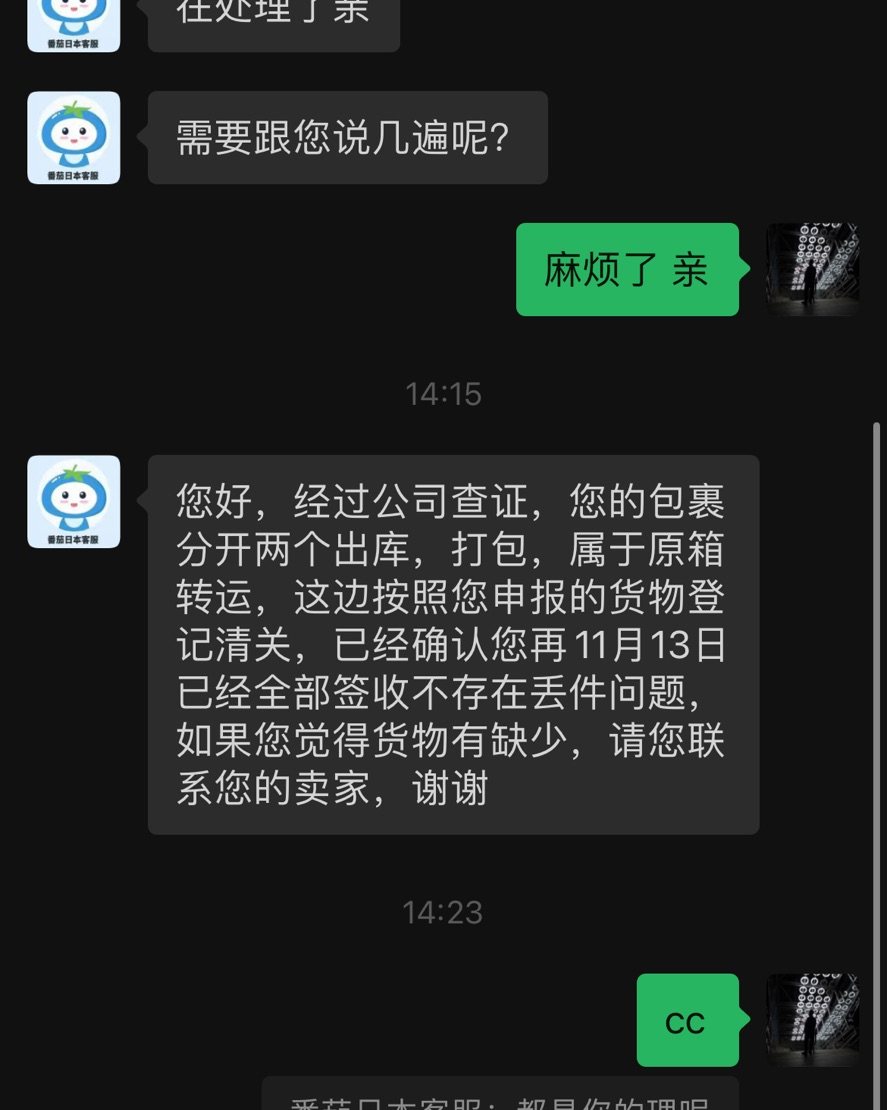This screenshot has height=1110, width=887.
Task: Tap the service avatar beside "需要跟您说几遍呢?"
Action: coord(73,137)
